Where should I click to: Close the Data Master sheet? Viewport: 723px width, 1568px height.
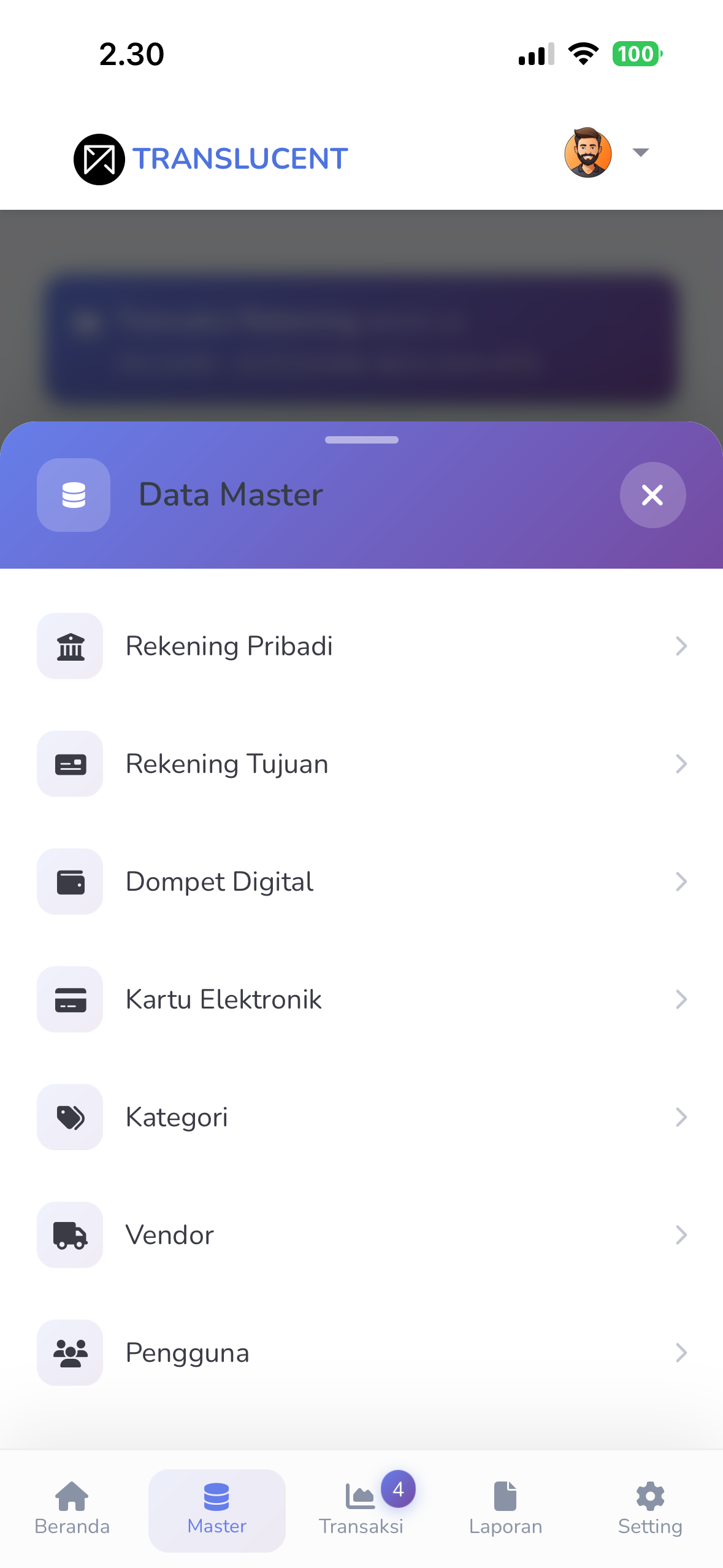[x=652, y=494]
